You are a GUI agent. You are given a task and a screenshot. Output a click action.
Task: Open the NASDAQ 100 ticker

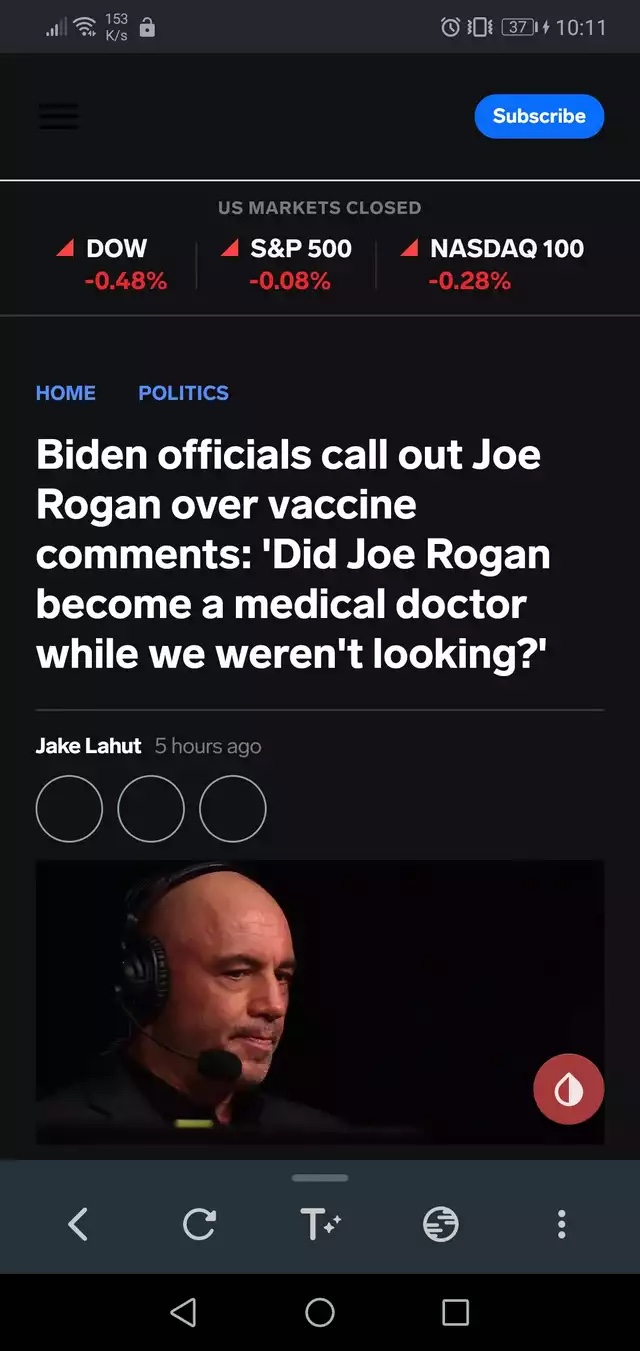493,264
